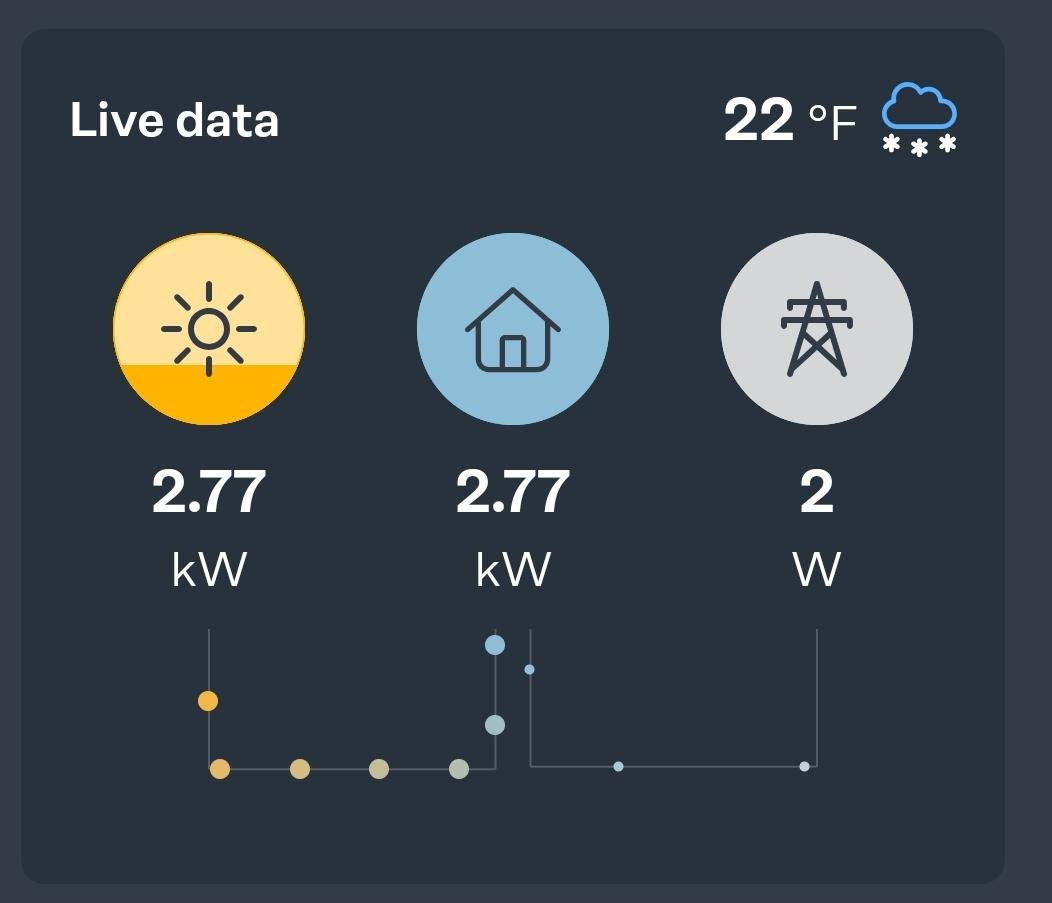Screen dimensions: 1052x903
Task: Select the grid power pylon icon
Action: 817,329
